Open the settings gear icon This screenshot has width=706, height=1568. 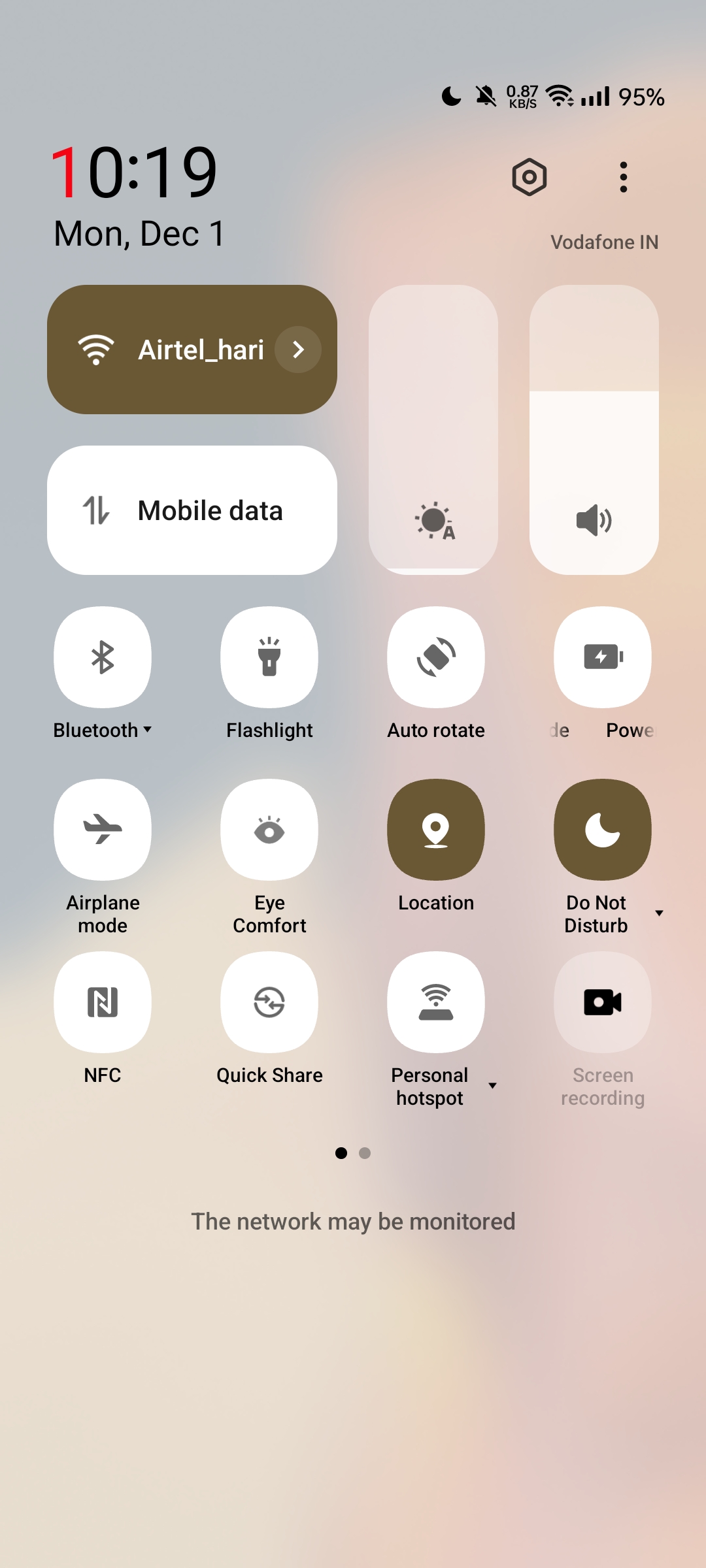(x=529, y=177)
